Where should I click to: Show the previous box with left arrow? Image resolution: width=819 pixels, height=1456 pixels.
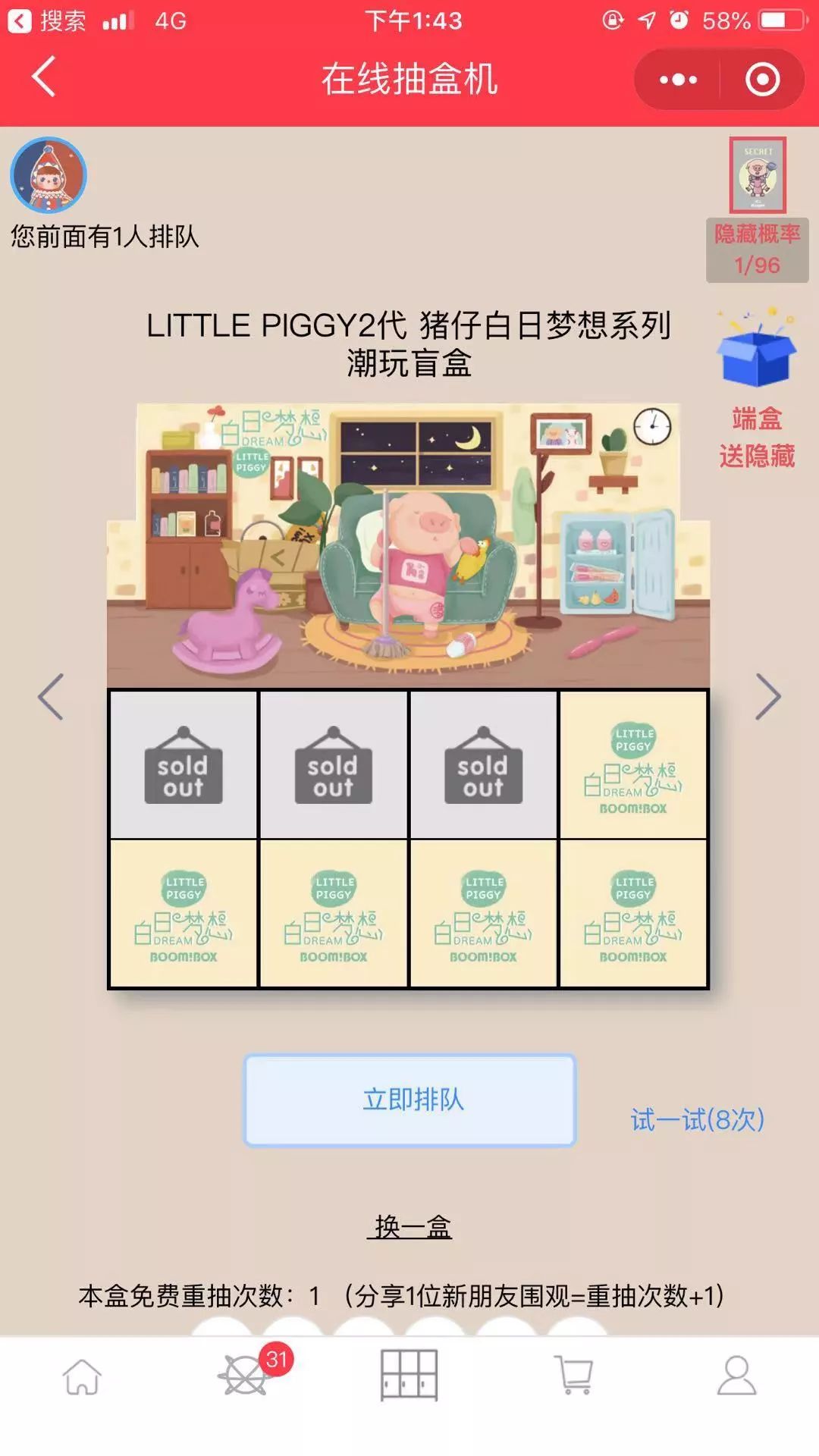coord(51,696)
